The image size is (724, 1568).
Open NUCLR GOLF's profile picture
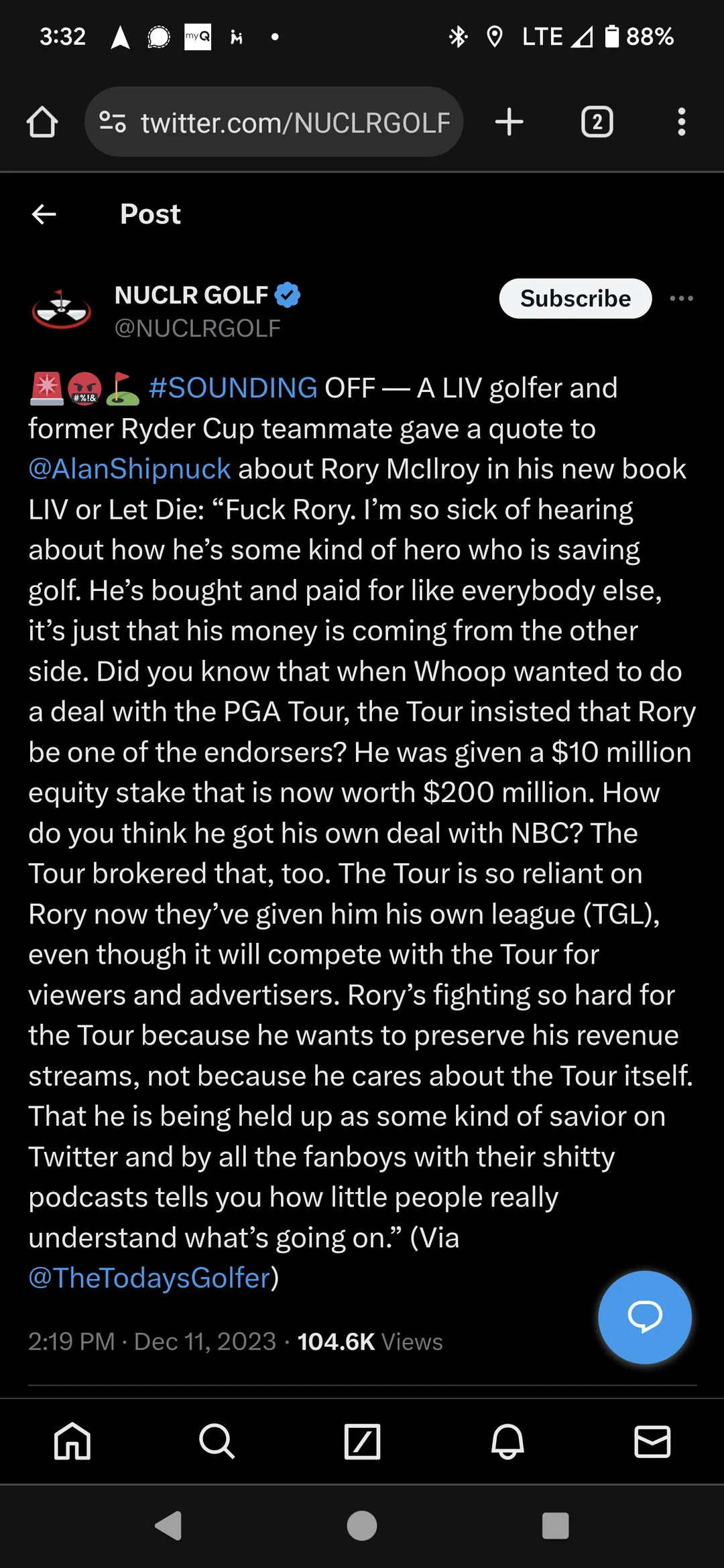(62, 310)
